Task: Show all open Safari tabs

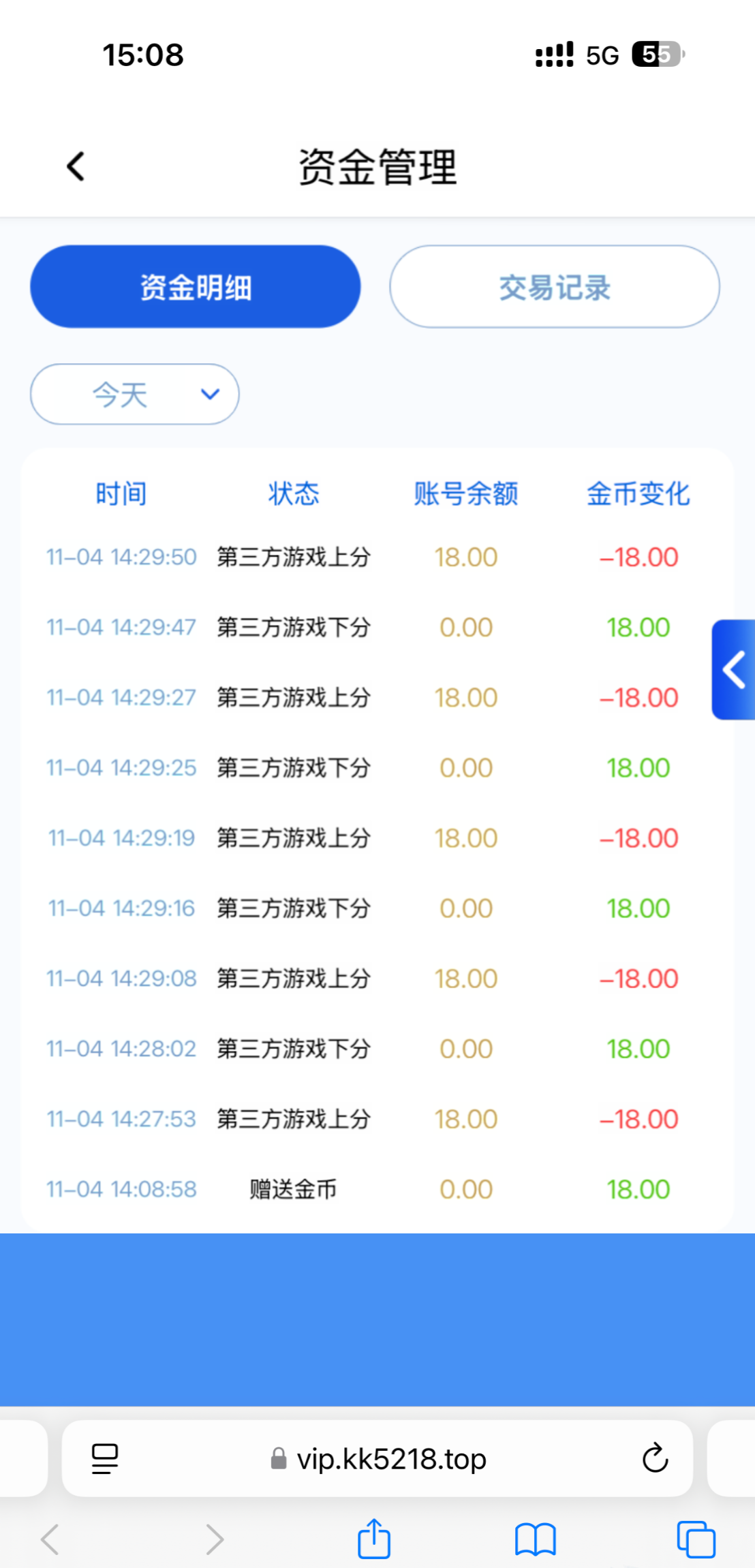Action: pyautogui.click(x=696, y=1539)
